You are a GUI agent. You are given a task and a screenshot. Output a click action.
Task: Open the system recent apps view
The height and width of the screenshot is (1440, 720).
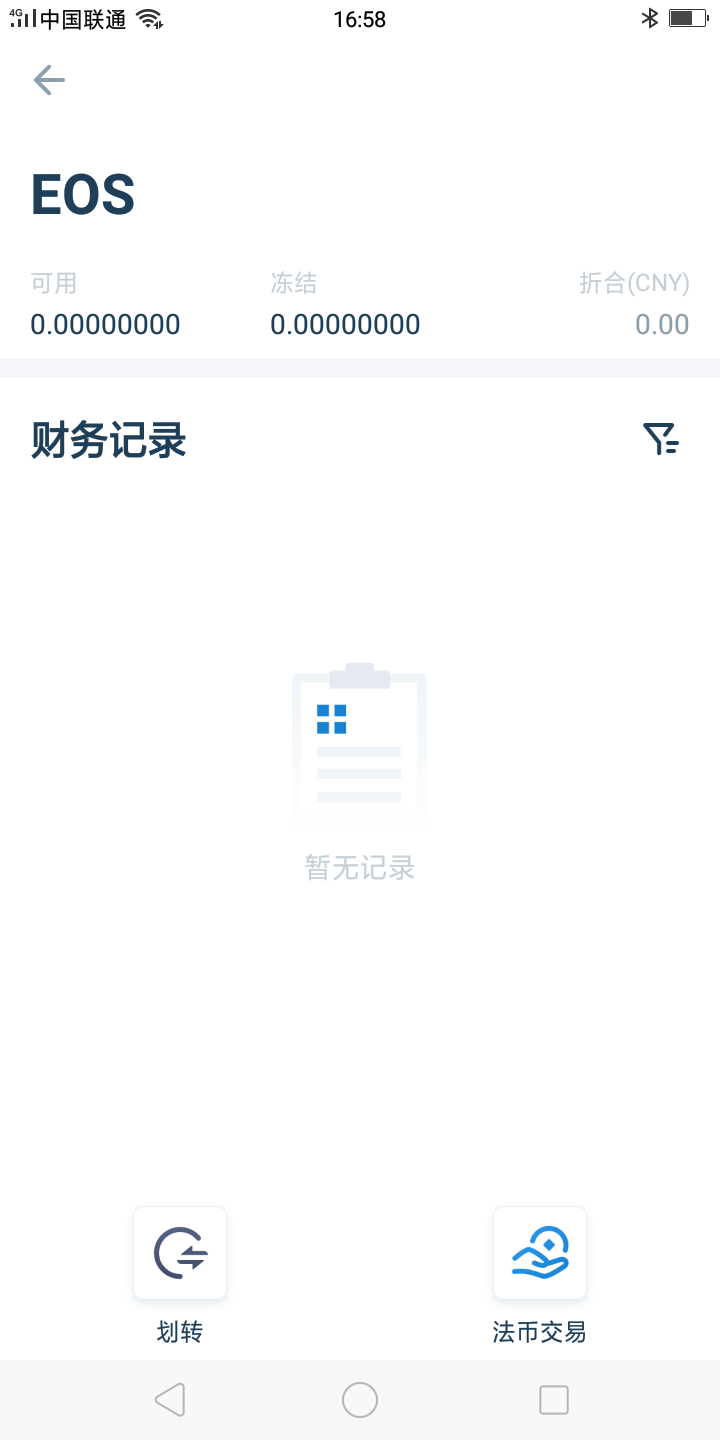[553, 1400]
